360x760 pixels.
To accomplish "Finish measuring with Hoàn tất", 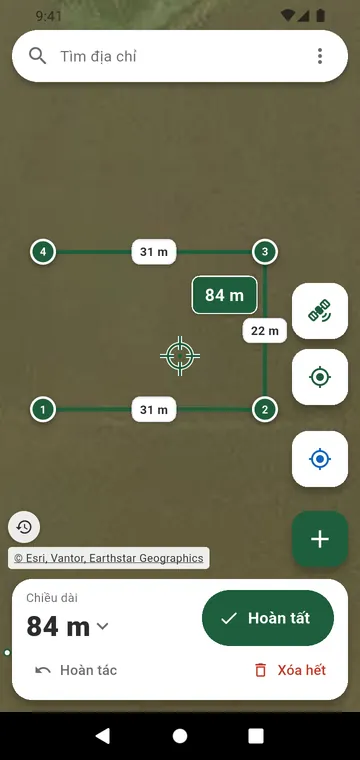I will pyautogui.click(x=268, y=618).
